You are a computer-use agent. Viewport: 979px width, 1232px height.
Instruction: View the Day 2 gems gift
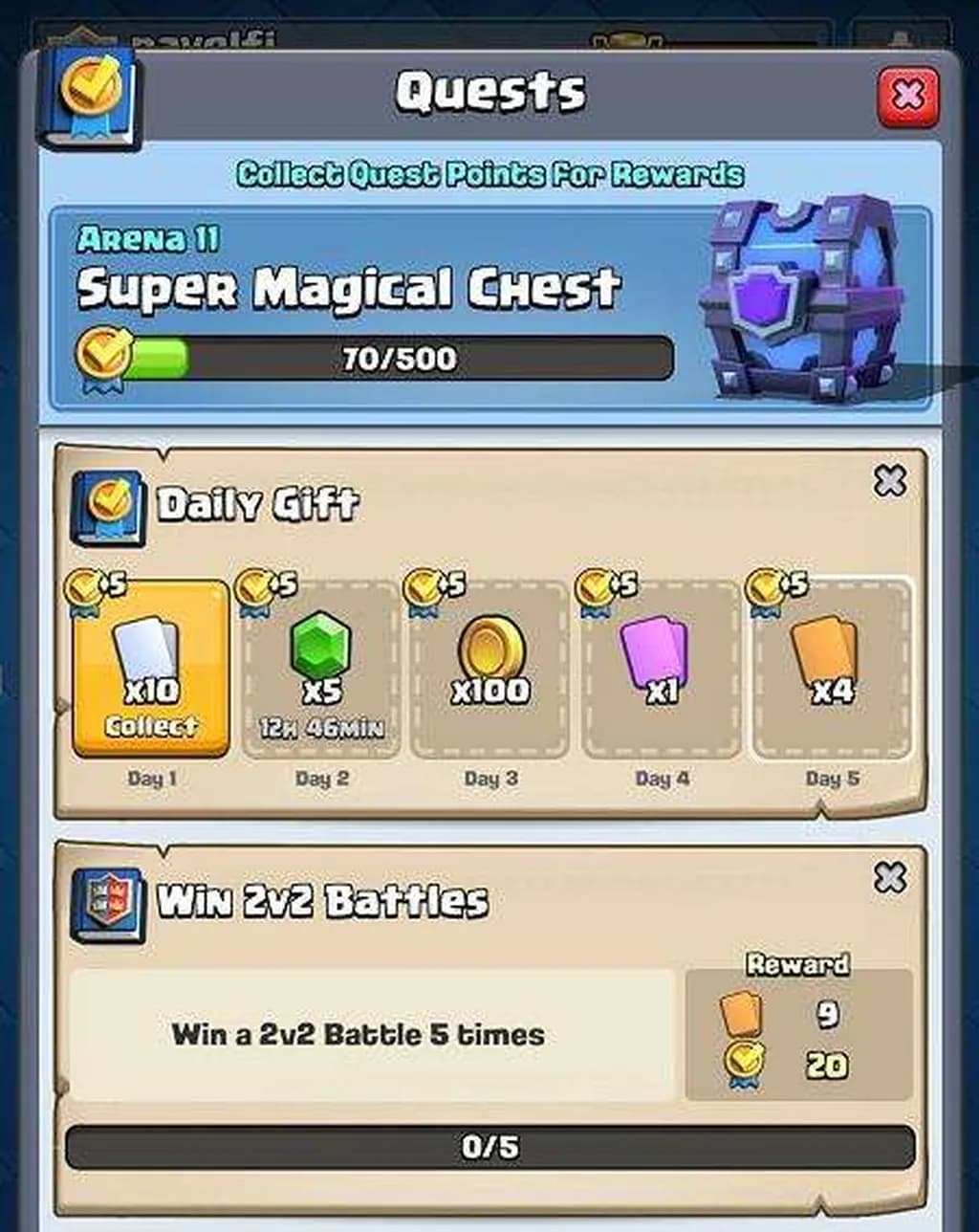(x=321, y=670)
